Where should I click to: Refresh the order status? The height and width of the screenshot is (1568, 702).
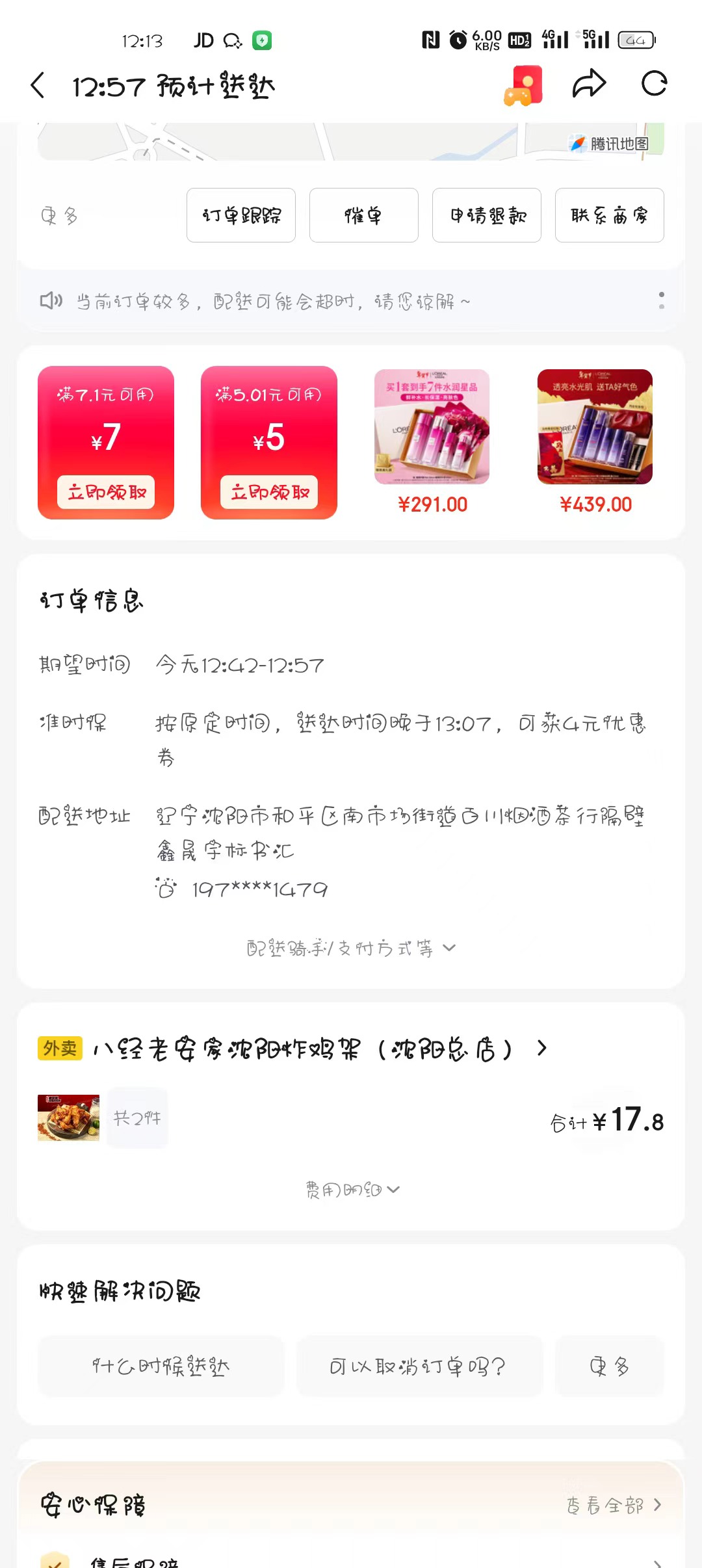654,84
